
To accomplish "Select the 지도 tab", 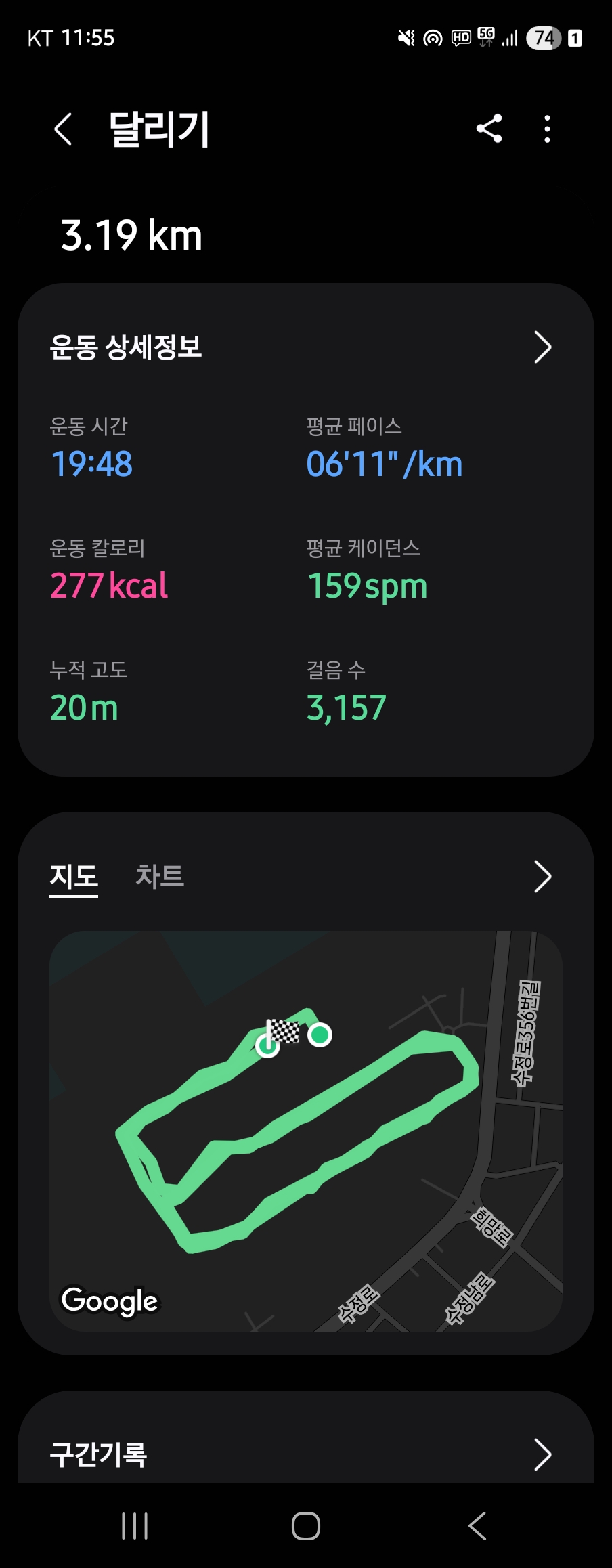I will [74, 876].
